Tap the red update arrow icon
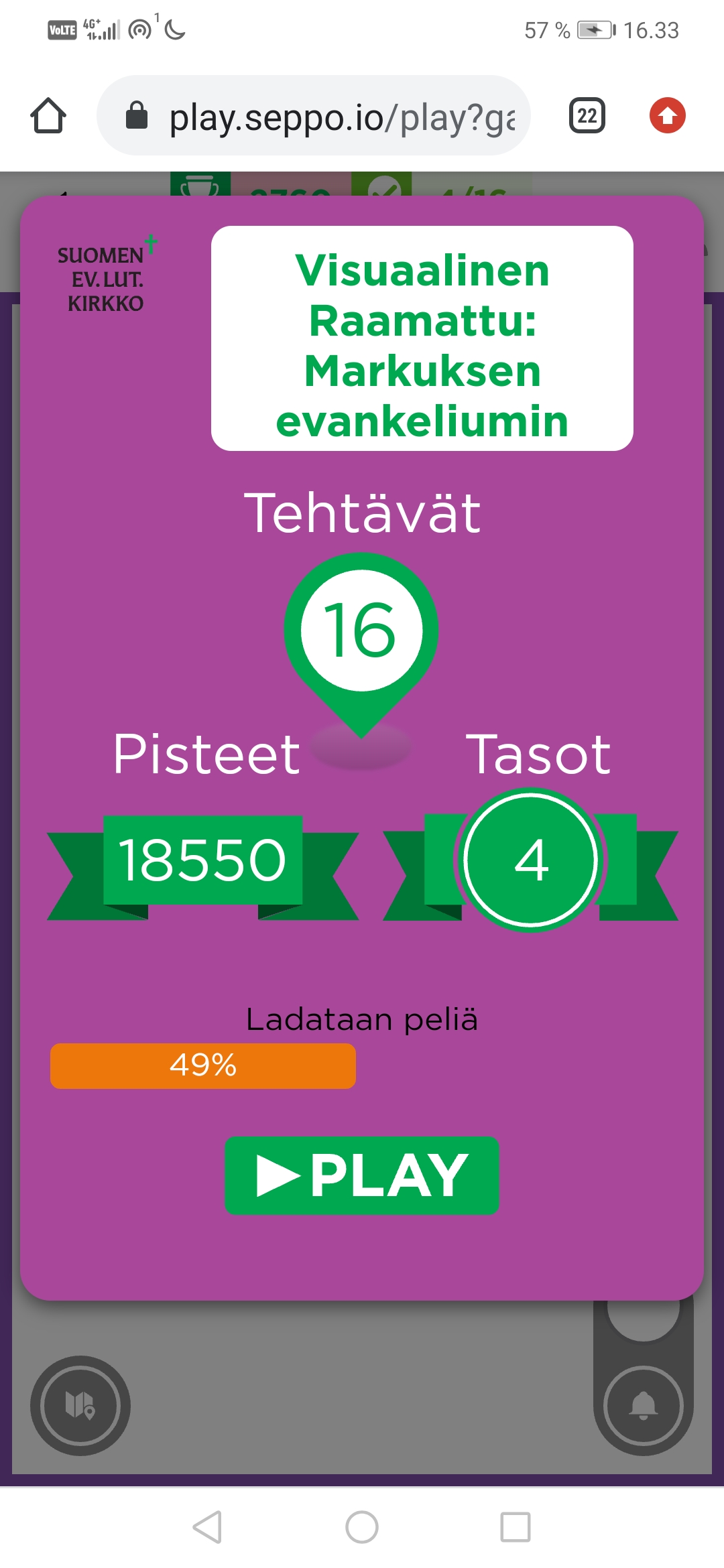The image size is (724, 1568). coord(667,116)
